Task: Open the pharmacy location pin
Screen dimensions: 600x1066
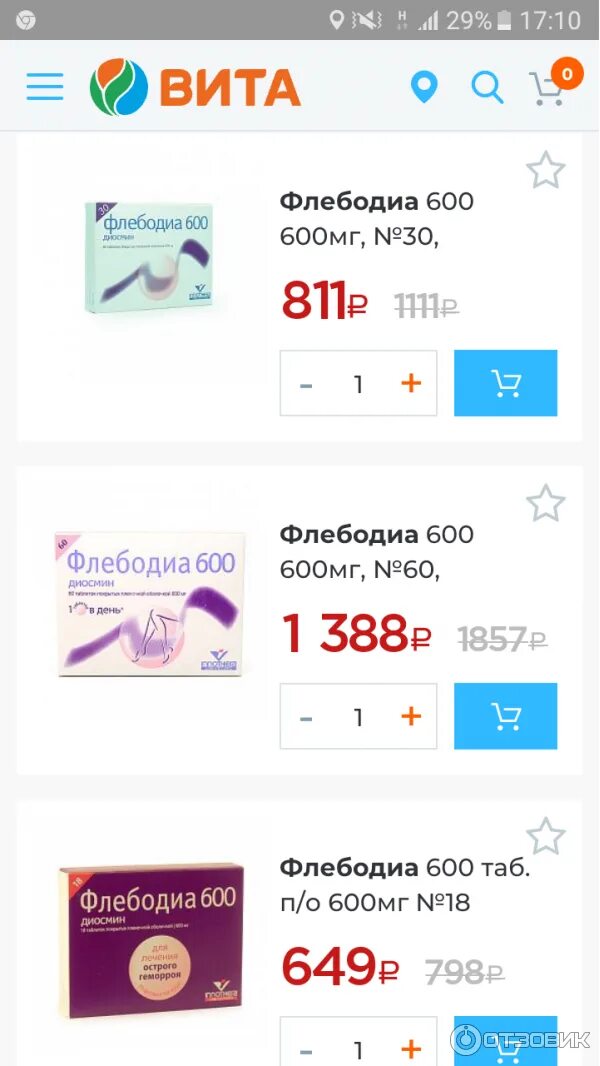Action: (x=424, y=87)
